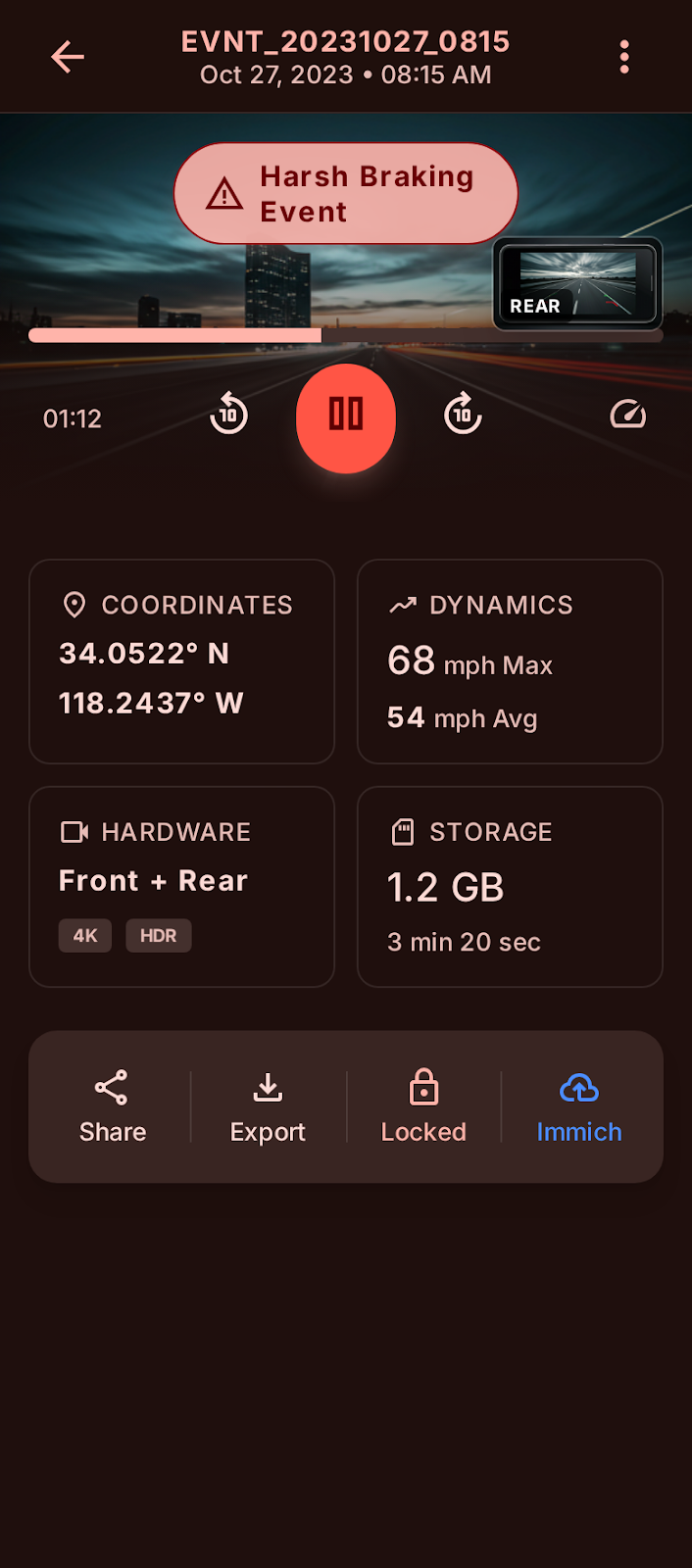The height and width of the screenshot is (1568, 692).
Task: Tap the video progress bar
Action: (x=346, y=335)
